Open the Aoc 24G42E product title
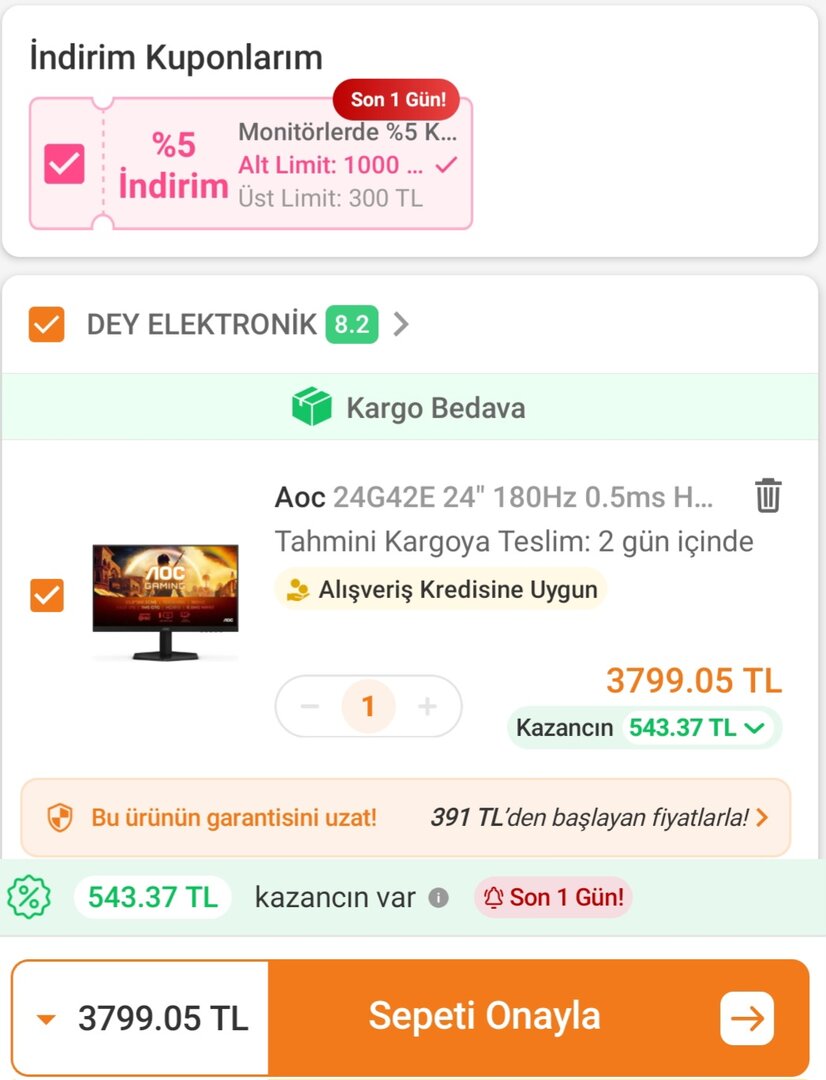Viewport: 826px width, 1080px height. 494,496
